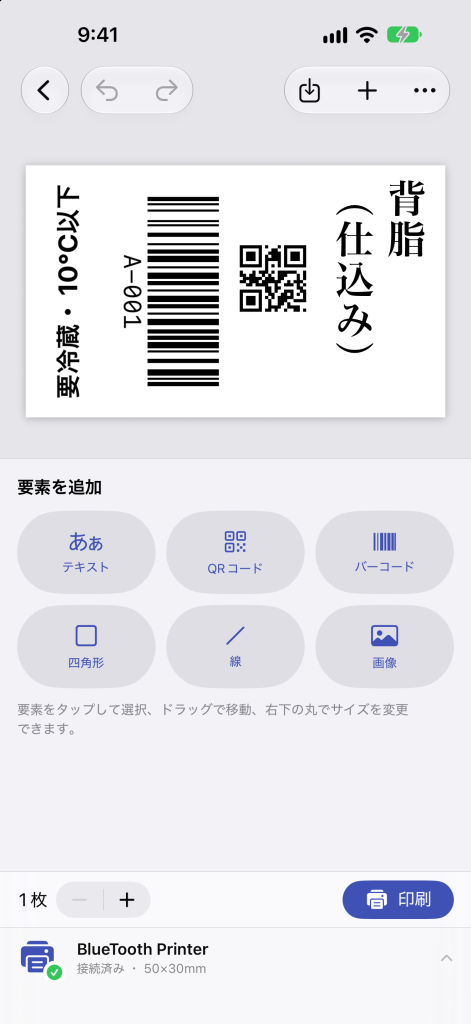Insert a 四角形 shape
Image resolution: width=471 pixels, height=1024 pixels.
point(86,647)
